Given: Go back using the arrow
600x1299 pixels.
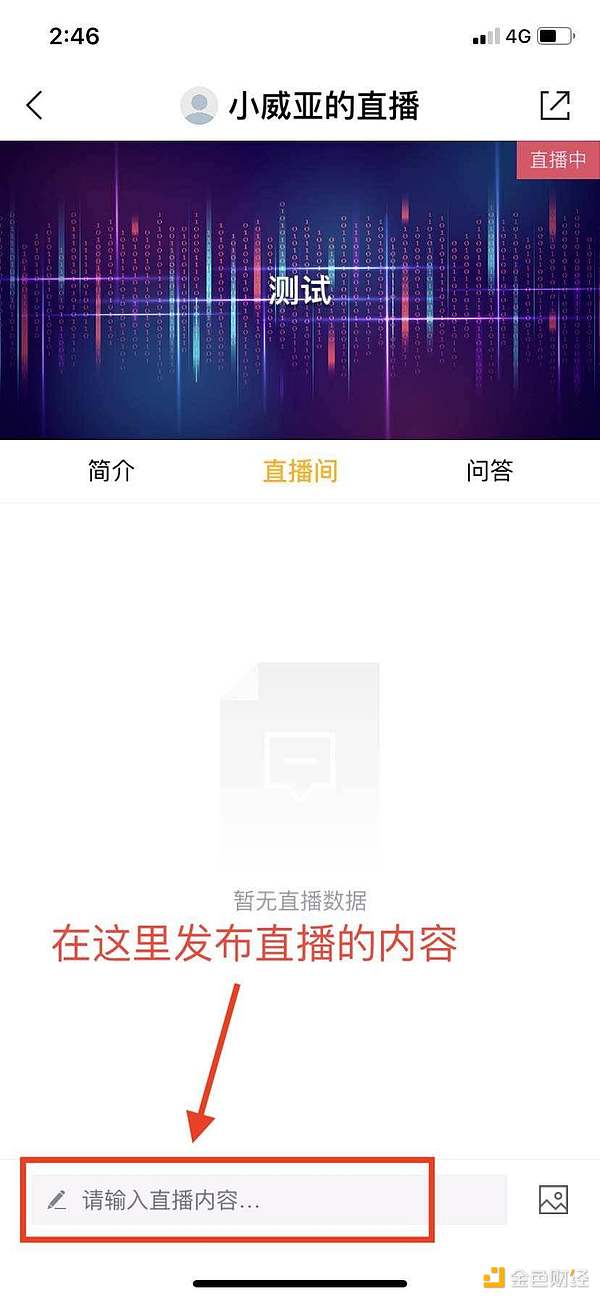Looking at the screenshot, I should coord(35,105).
